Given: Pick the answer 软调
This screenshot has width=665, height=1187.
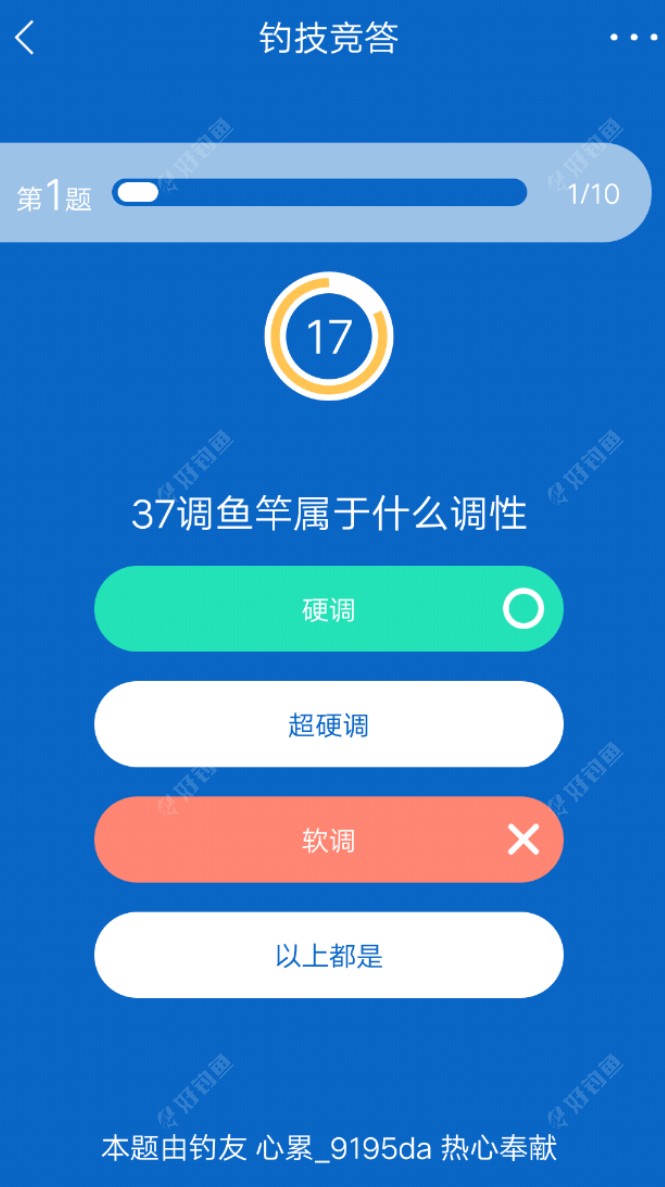Looking at the screenshot, I should 328,840.
